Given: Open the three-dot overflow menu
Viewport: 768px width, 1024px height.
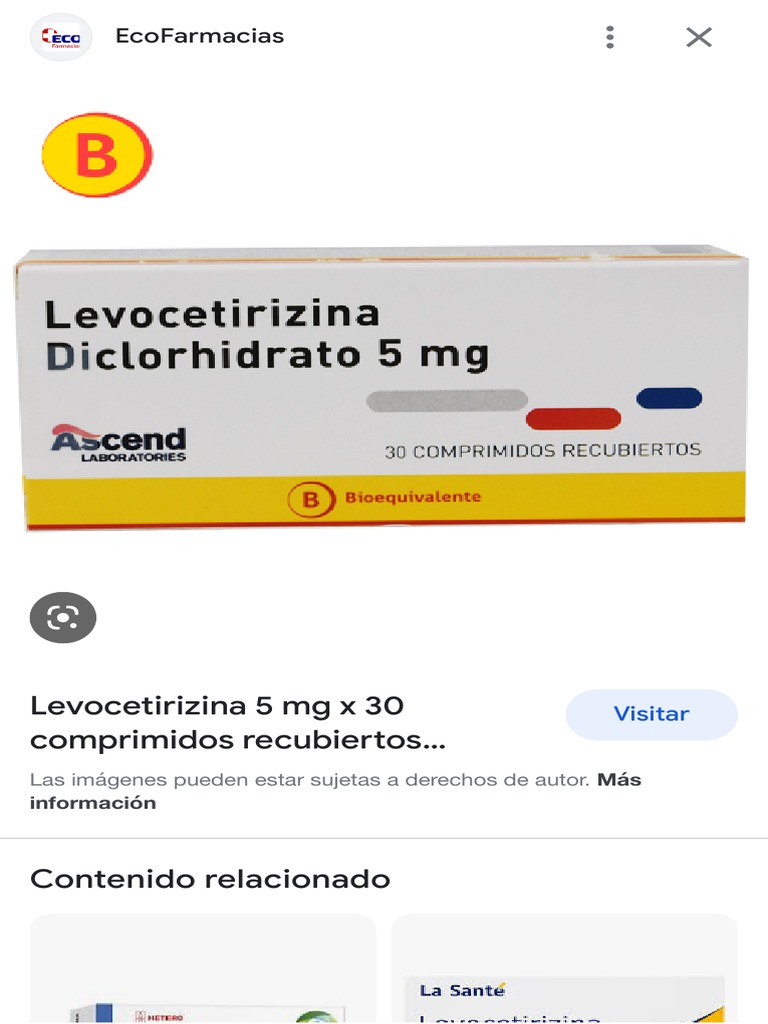Looking at the screenshot, I should [610, 38].
